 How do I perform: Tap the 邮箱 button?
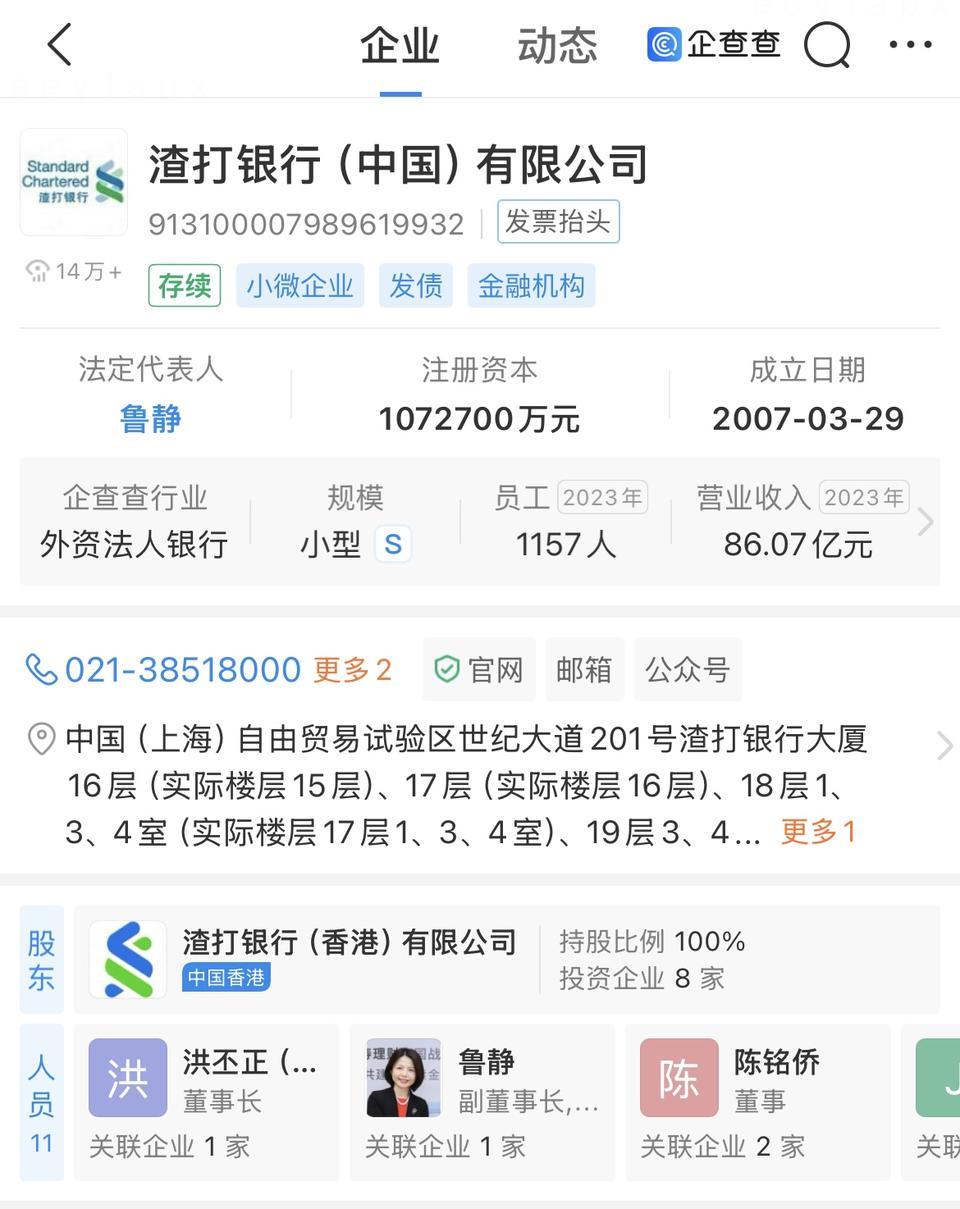click(584, 670)
